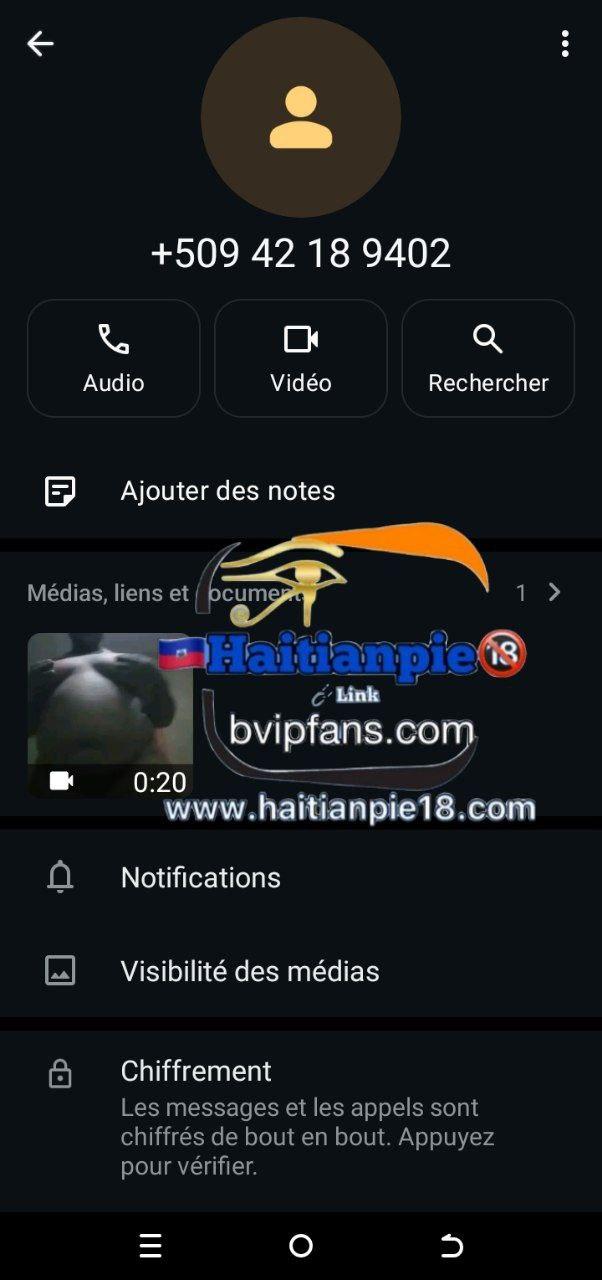The height and width of the screenshot is (1280, 602).
Task: Start a video call
Action: (x=301, y=358)
